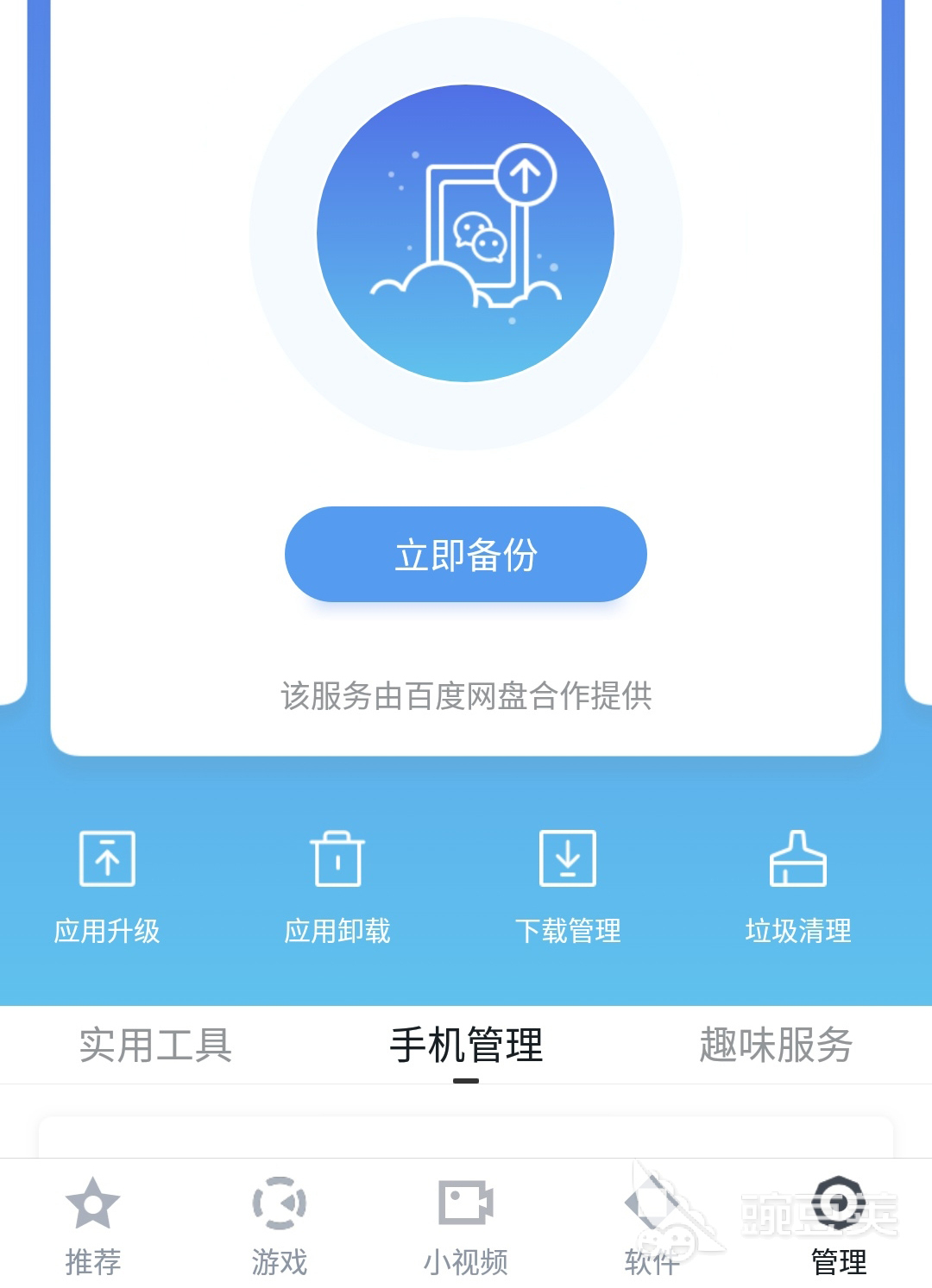Select the 游戏 game controller icon
932x1288 pixels.
[278, 1203]
